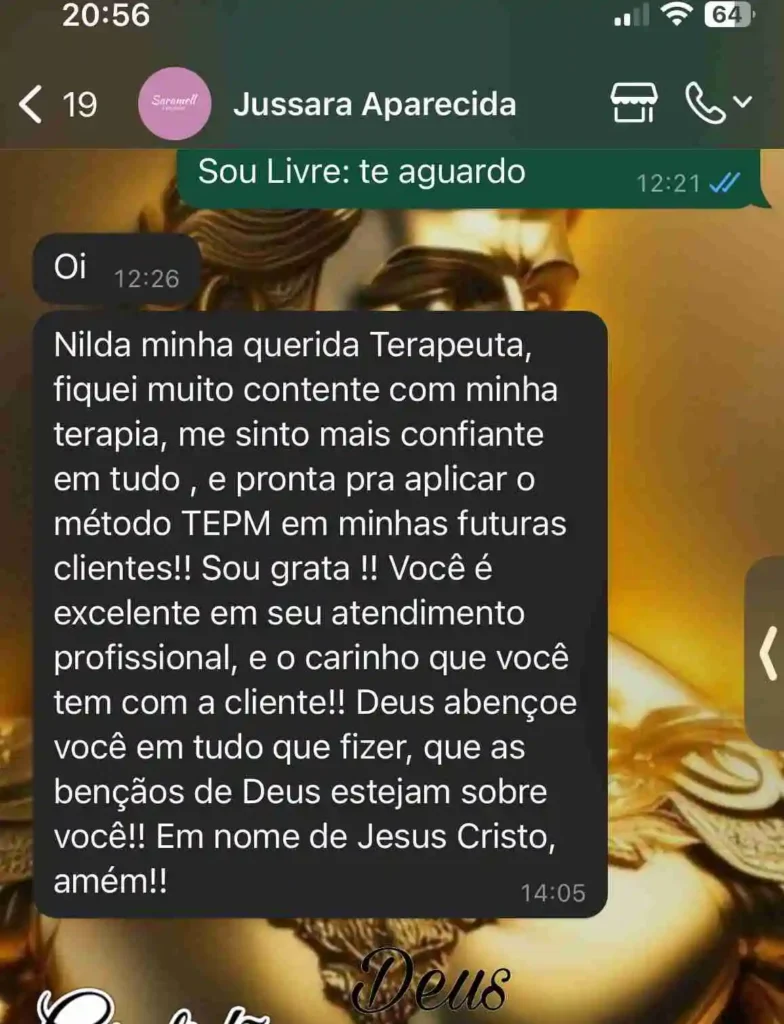
Task: Go back to the chats list
Action: point(58,104)
